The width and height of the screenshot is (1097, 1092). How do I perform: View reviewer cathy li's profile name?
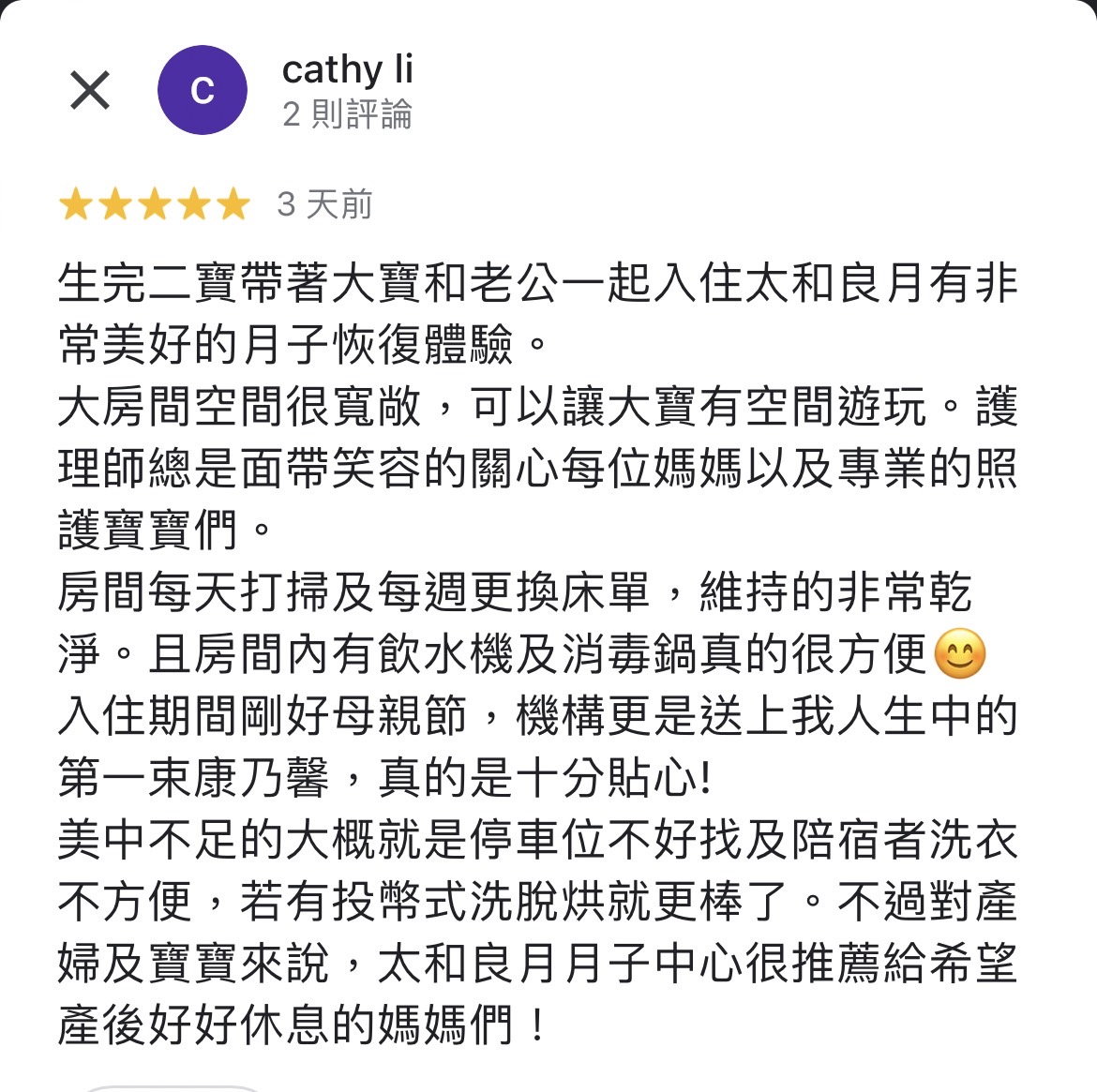[347, 69]
